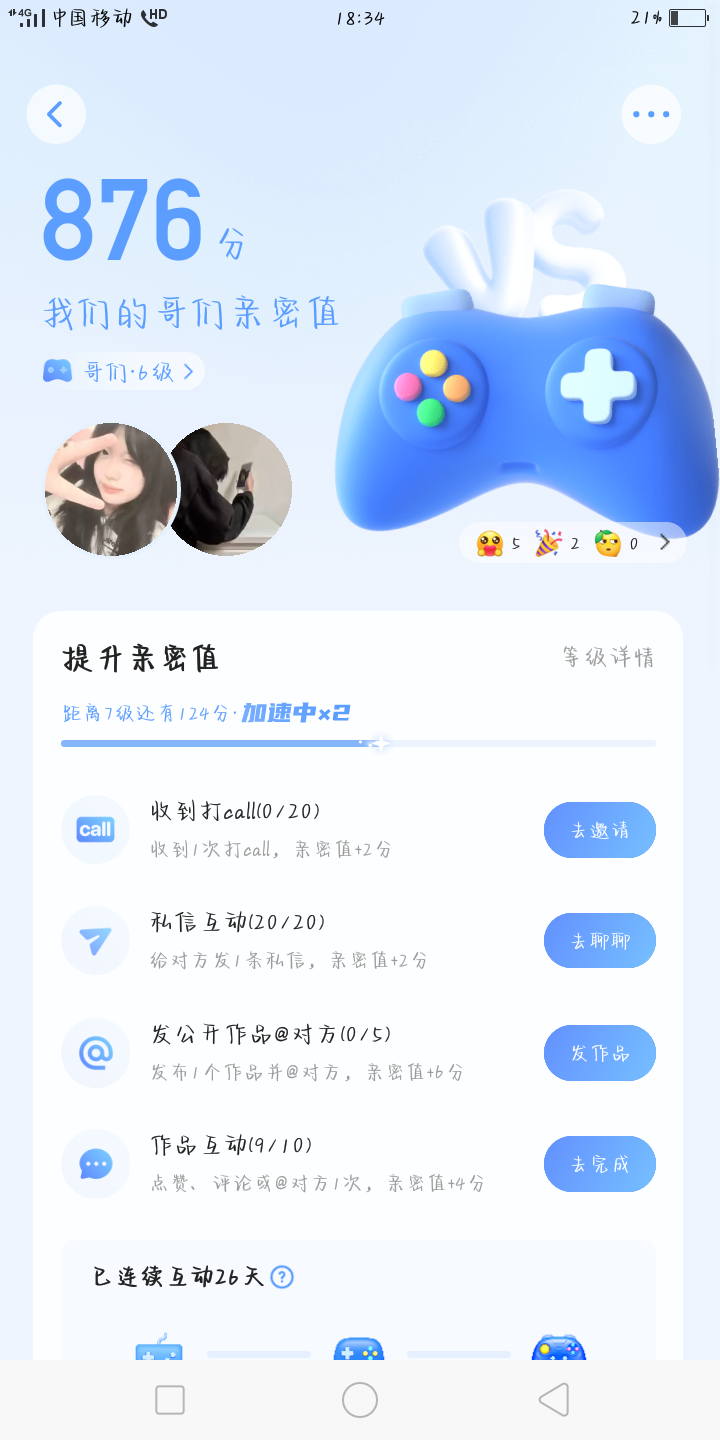Go to the system home screen
The width and height of the screenshot is (720, 1440).
click(x=360, y=1400)
